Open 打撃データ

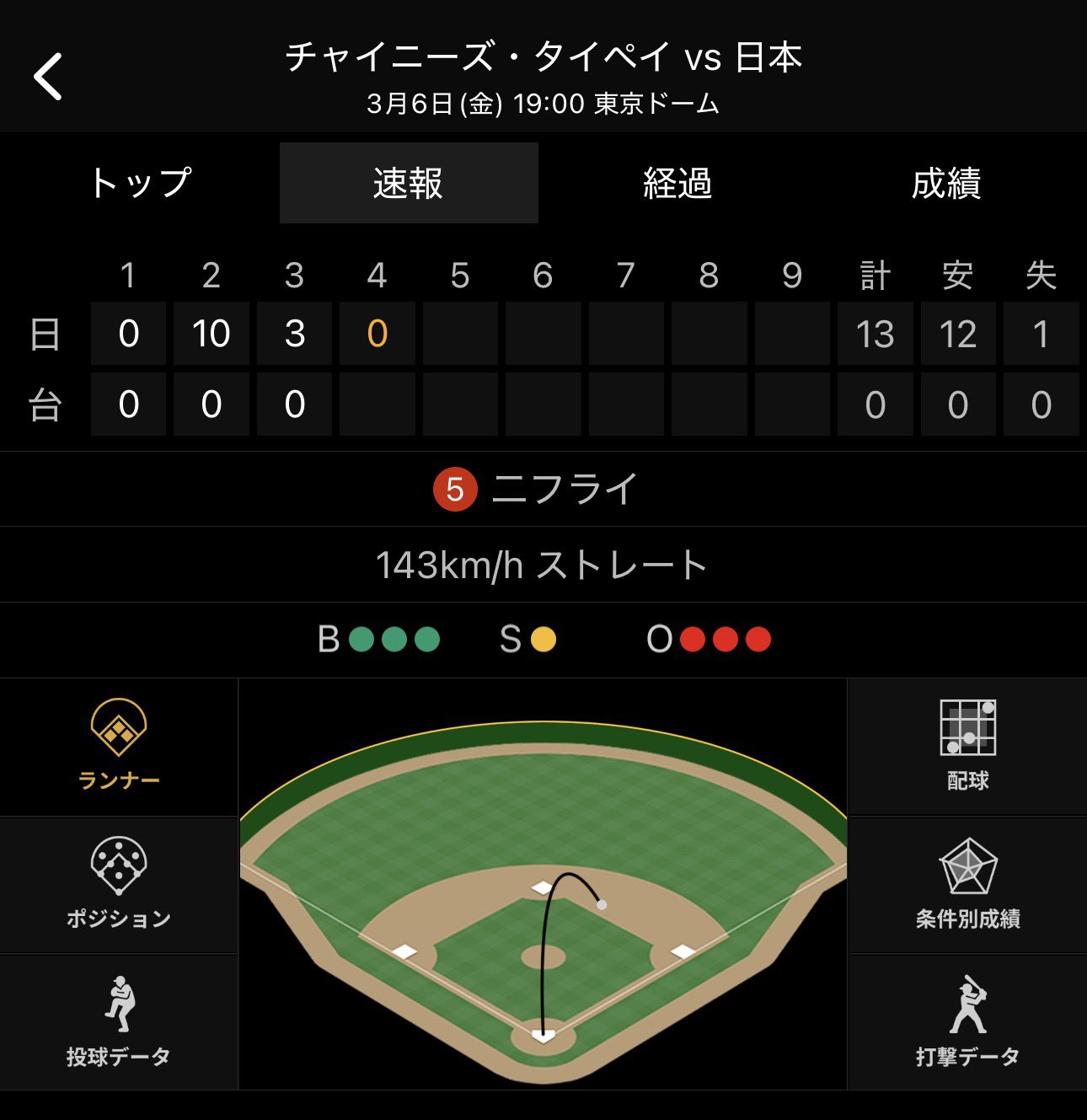point(967,1022)
